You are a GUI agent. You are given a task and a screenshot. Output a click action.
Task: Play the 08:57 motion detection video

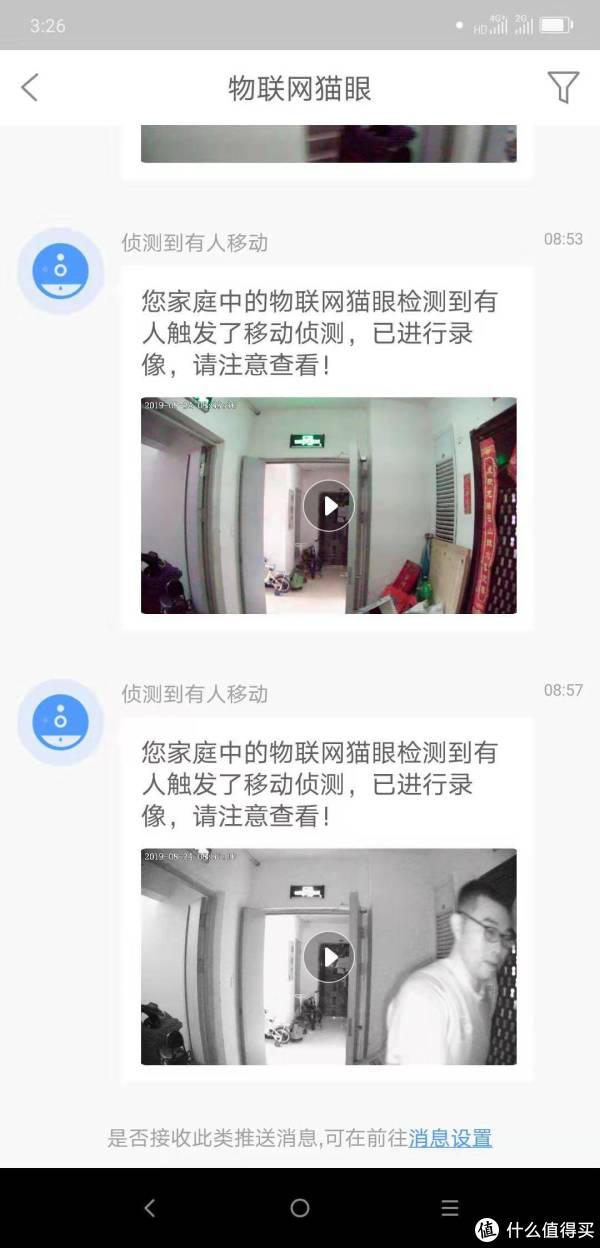coord(329,957)
